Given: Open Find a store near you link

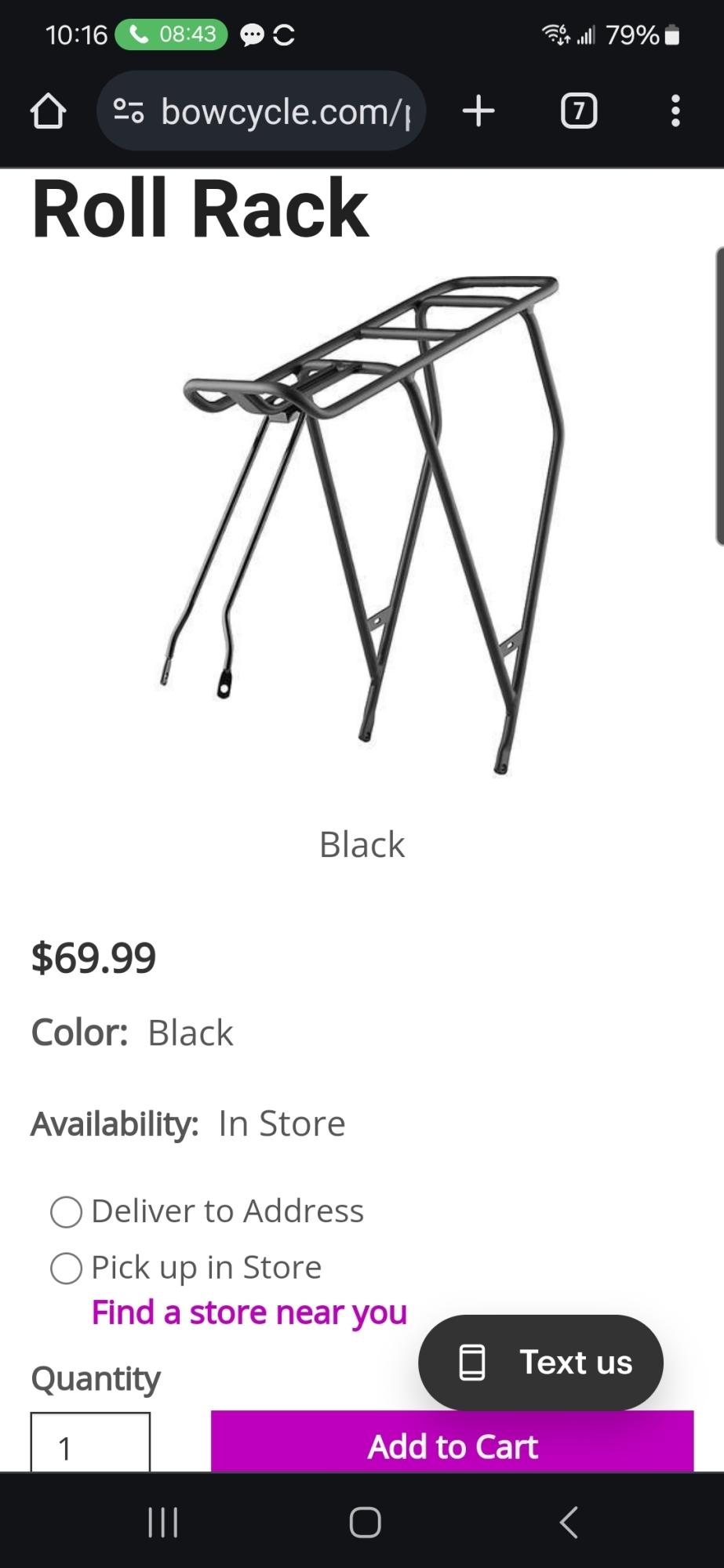Looking at the screenshot, I should click(249, 1312).
